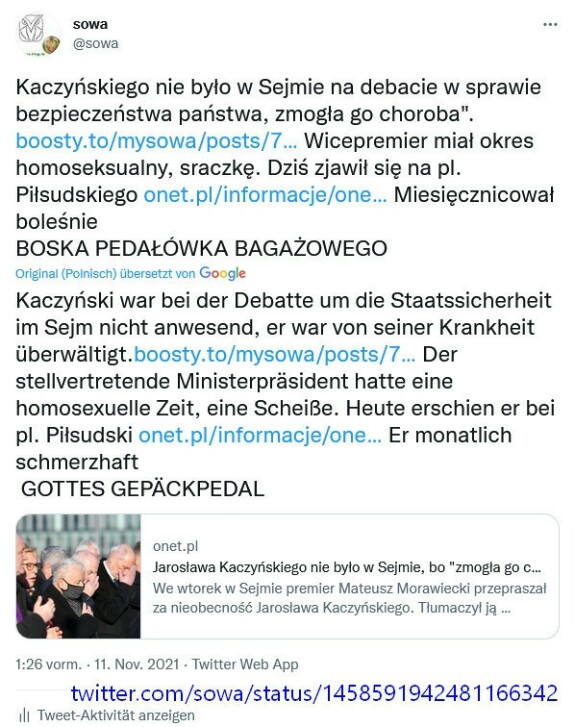
Task: Open the onet.pl link in the Polish text
Action: (x=265, y=195)
